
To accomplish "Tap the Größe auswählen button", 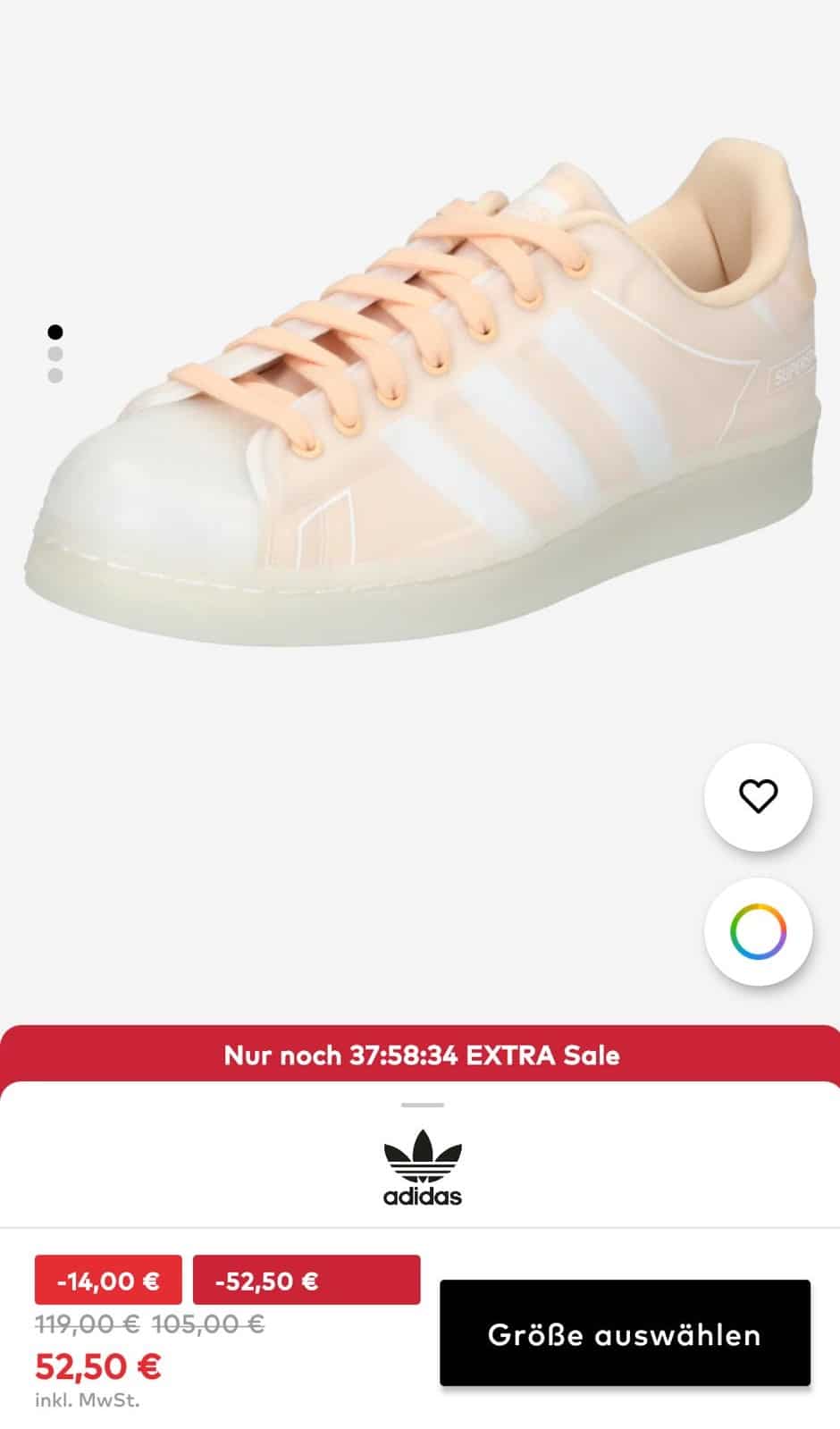I will point(625,1333).
